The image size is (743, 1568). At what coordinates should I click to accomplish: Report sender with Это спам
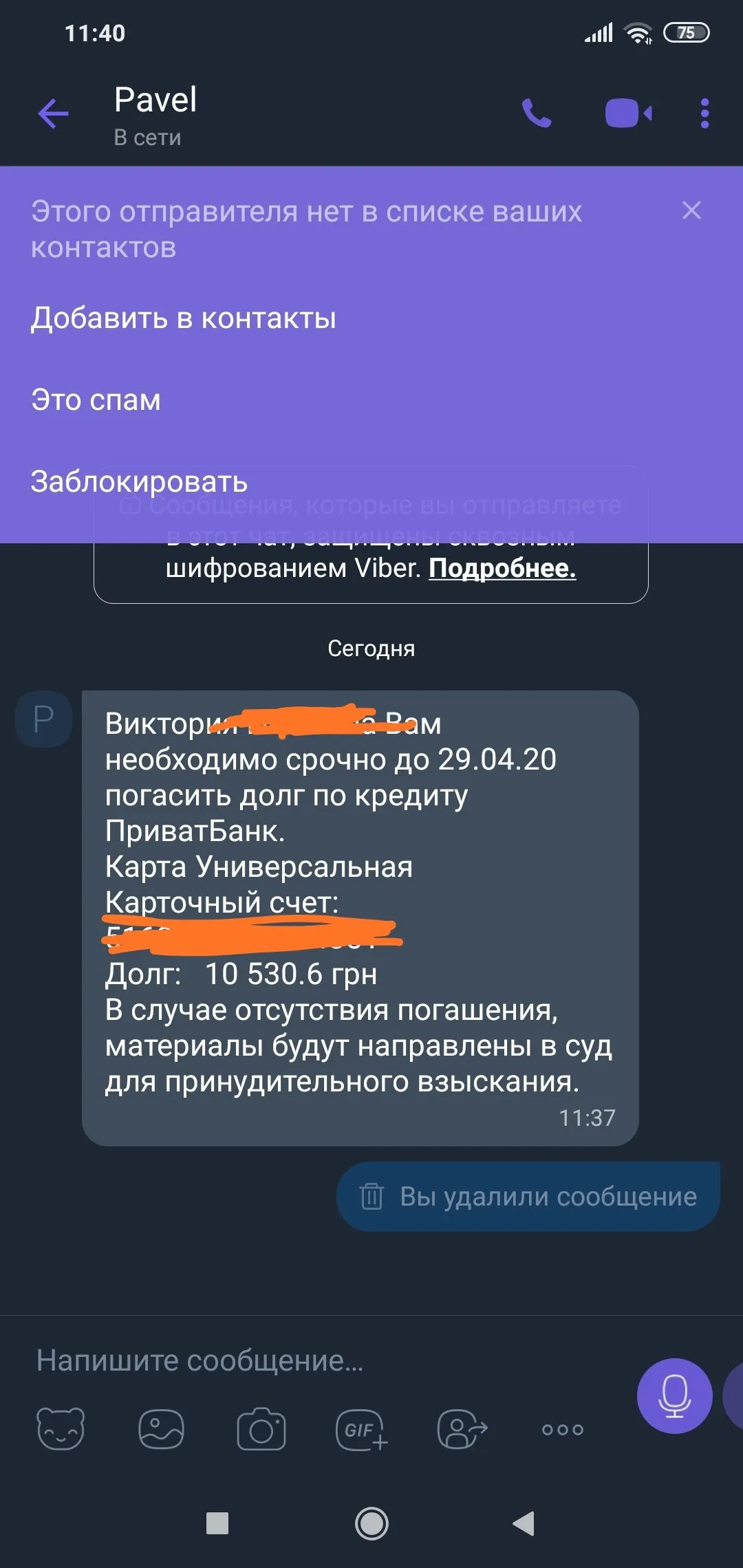coord(96,400)
